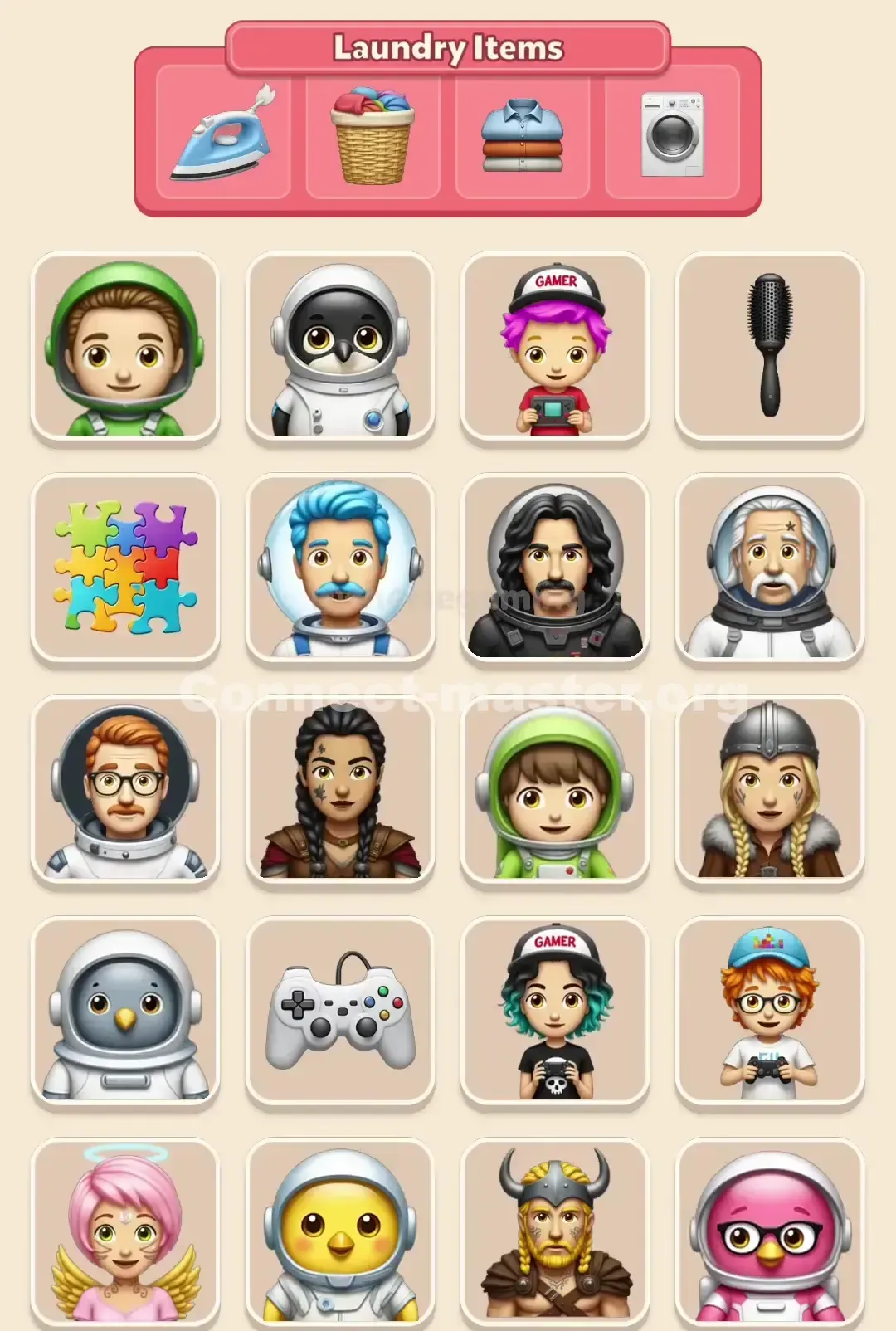Select the folded shirts laundry item

click(523, 137)
